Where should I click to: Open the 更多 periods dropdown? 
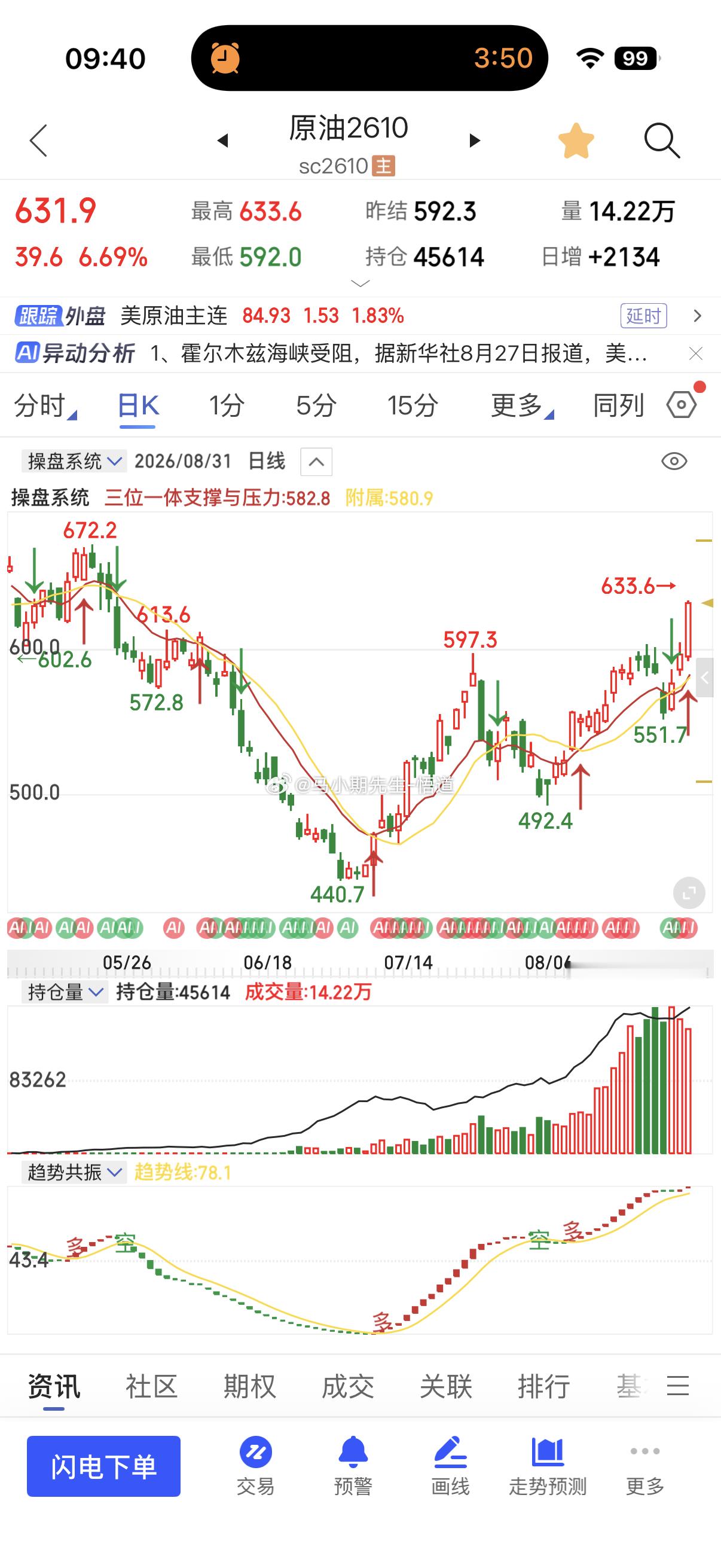click(522, 405)
